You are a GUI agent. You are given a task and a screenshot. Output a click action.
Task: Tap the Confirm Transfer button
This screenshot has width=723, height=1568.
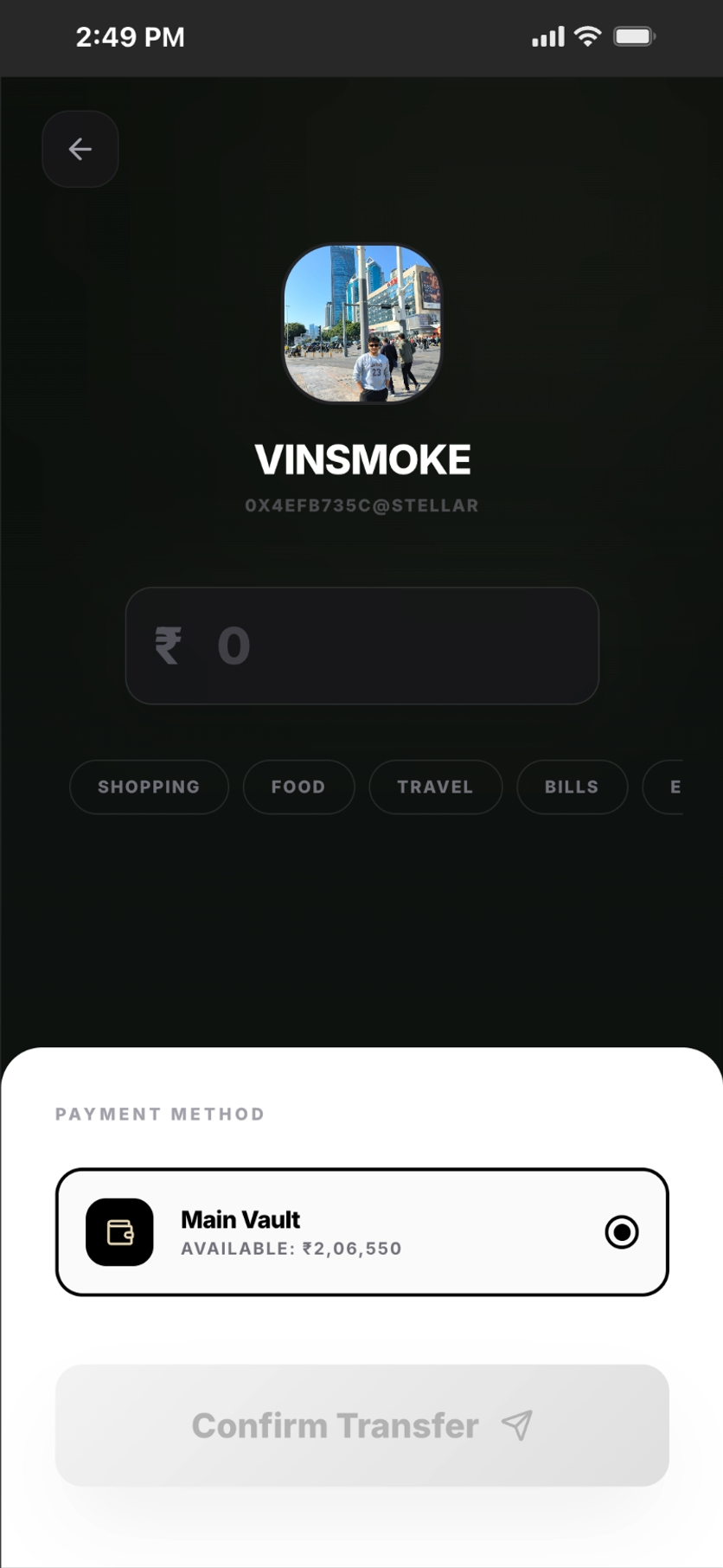click(361, 1425)
